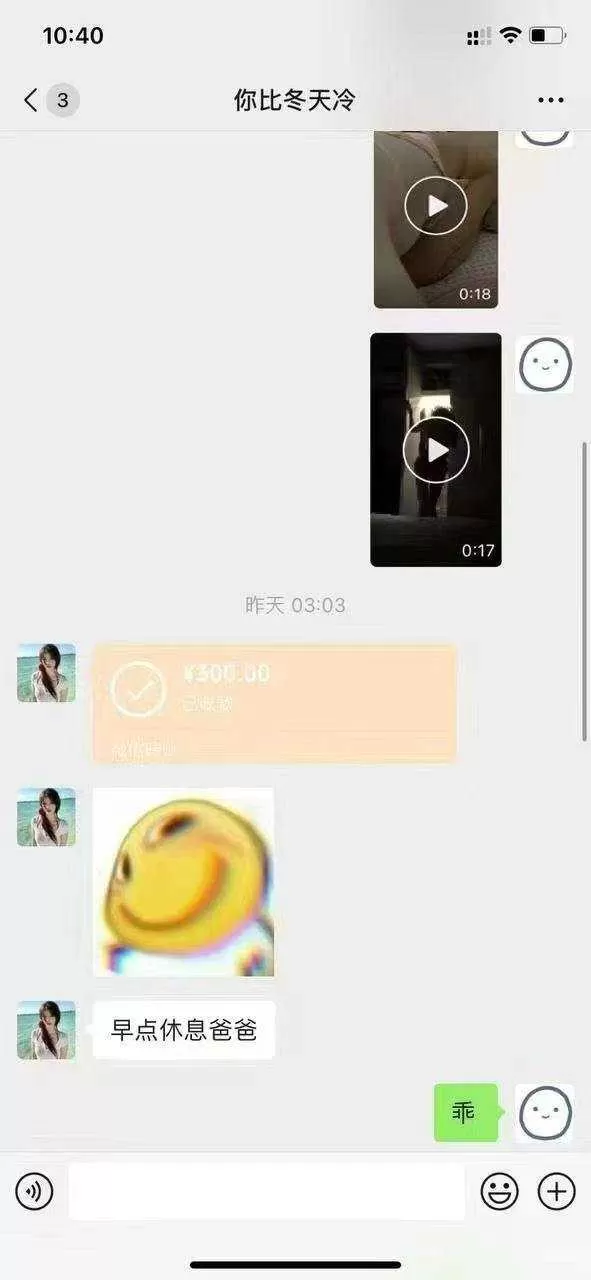
Task: Switch to voice message input
Action: (x=34, y=1191)
